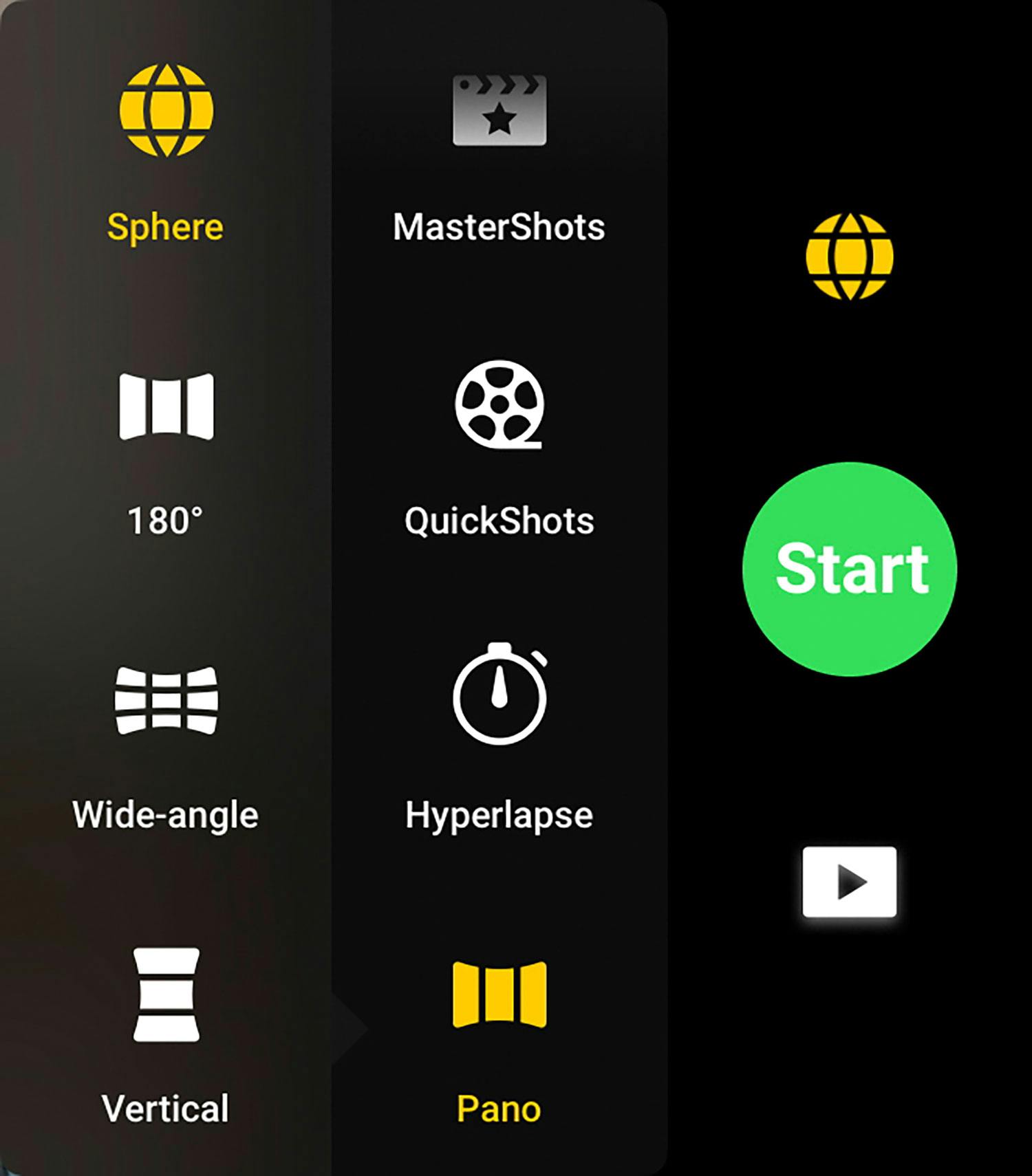Select the Vertical panorama mode
Viewport: 1032px width, 1176px height.
pyautogui.click(x=166, y=1032)
